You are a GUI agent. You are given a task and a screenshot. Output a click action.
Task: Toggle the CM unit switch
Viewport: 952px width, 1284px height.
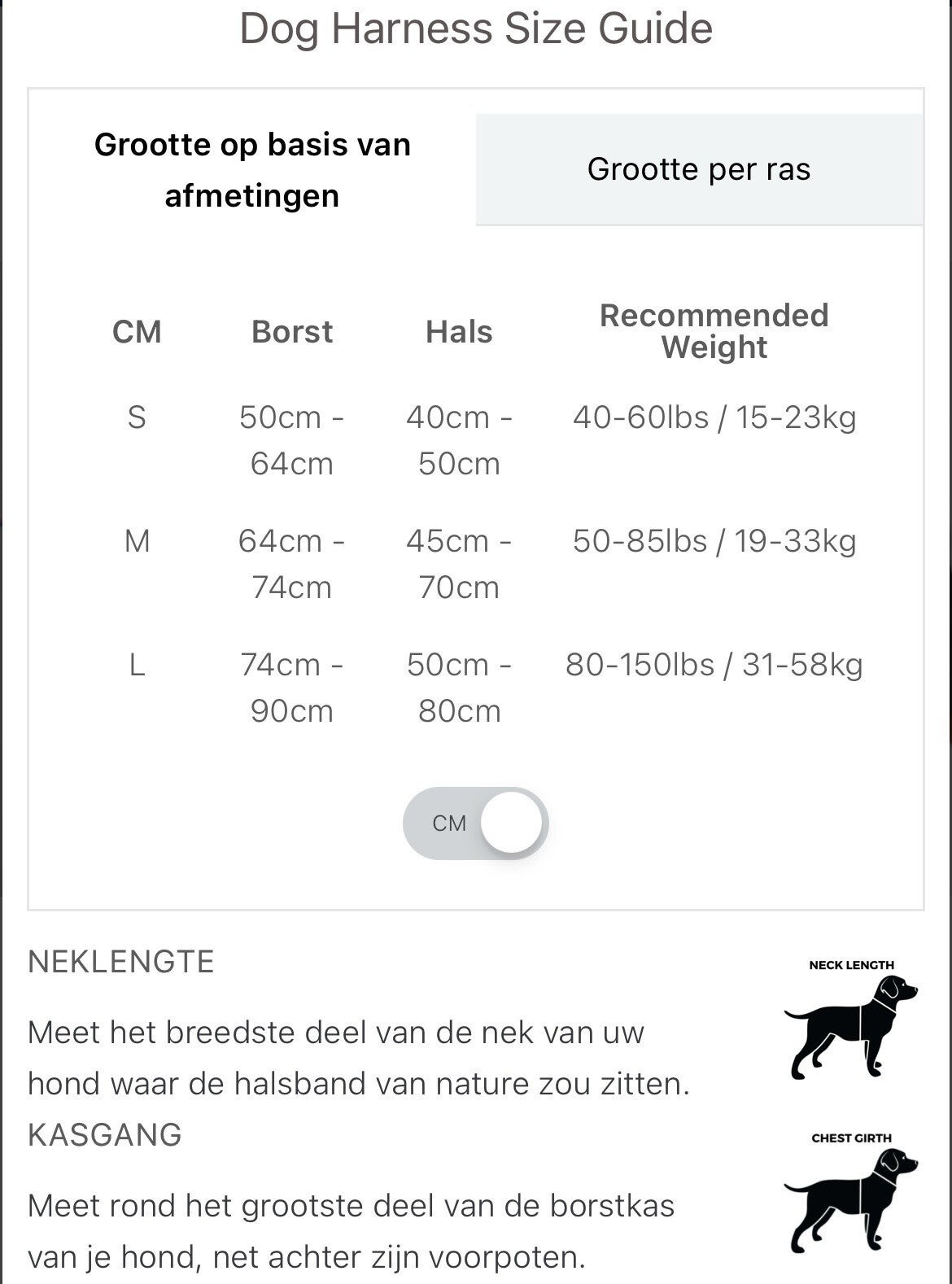coord(476,823)
